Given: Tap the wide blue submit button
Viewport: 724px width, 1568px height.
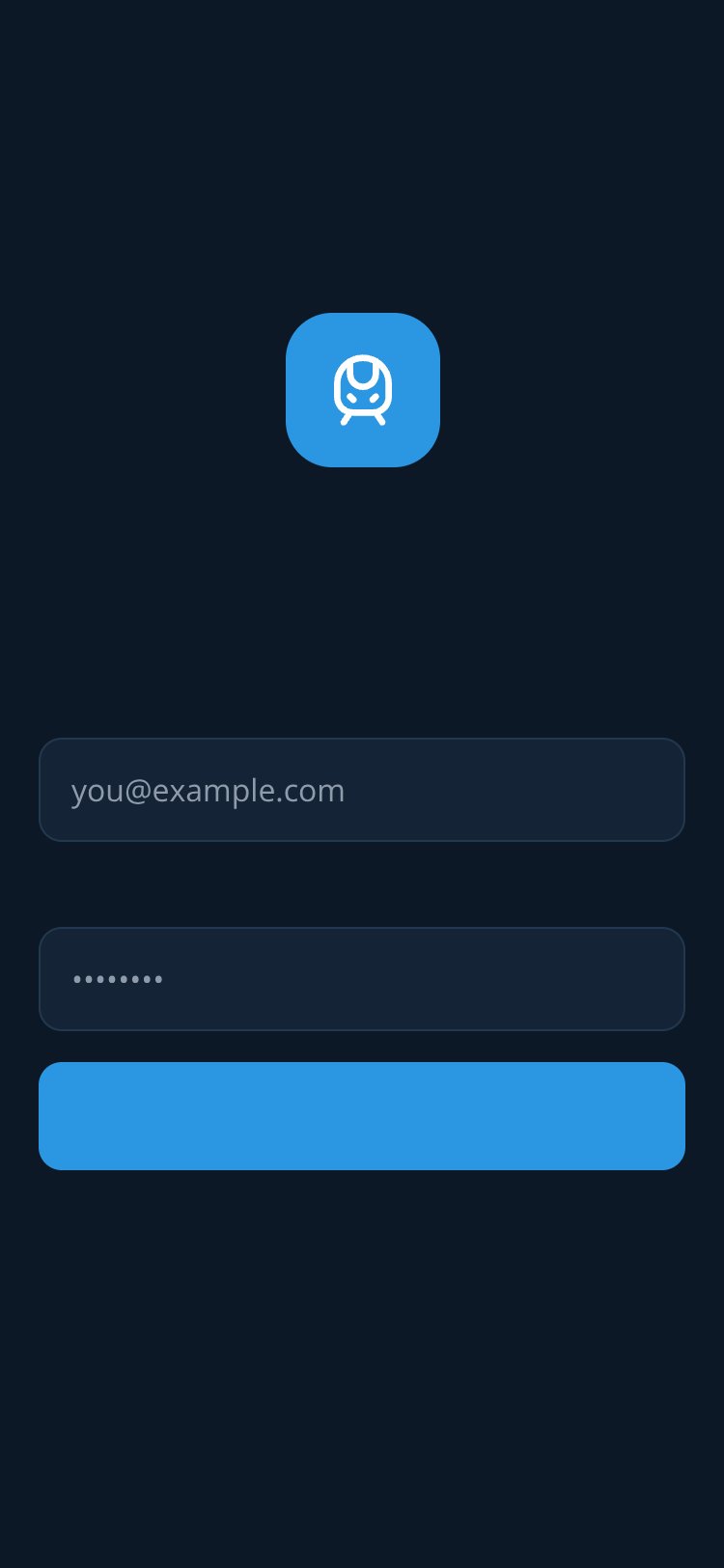Looking at the screenshot, I should pyautogui.click(x=362, y=1116).
